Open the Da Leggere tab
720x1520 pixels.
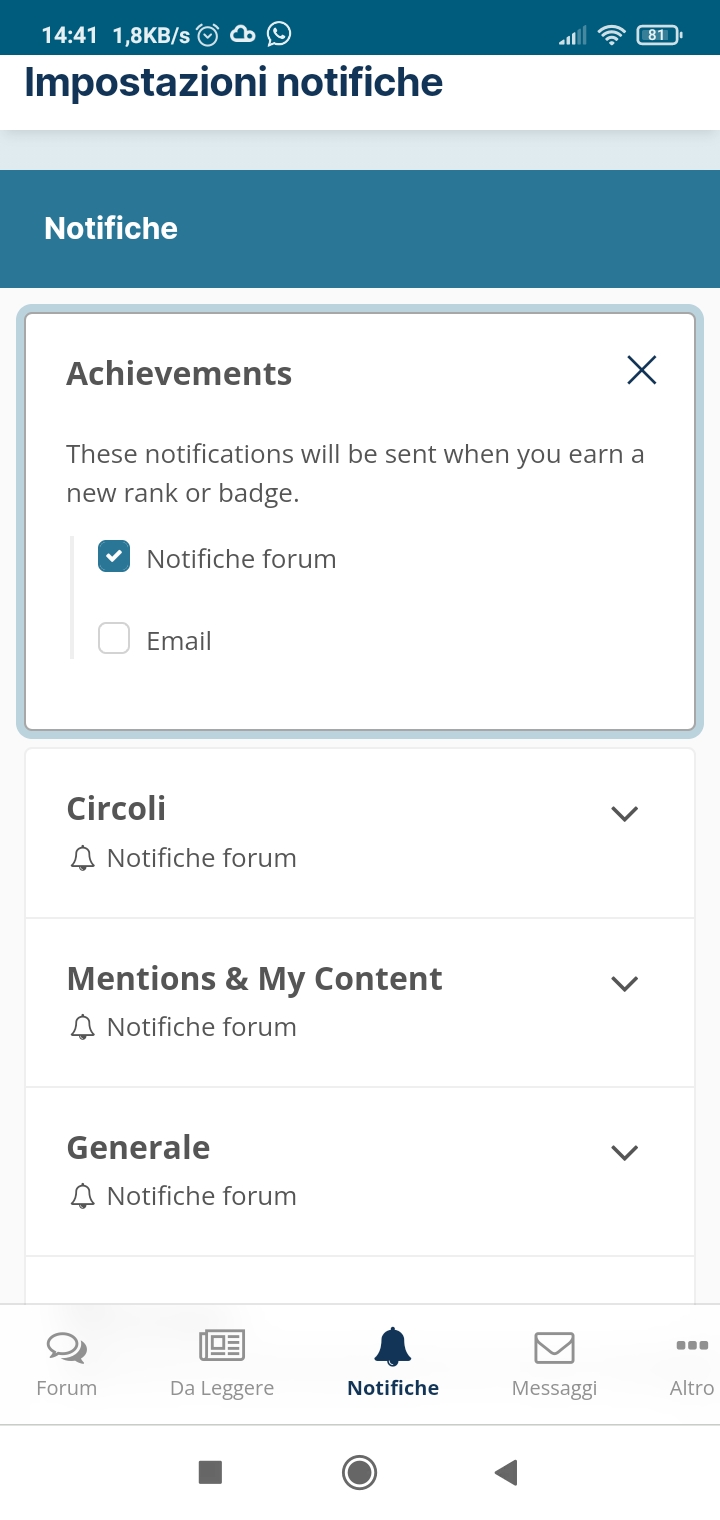(222, 1363)
